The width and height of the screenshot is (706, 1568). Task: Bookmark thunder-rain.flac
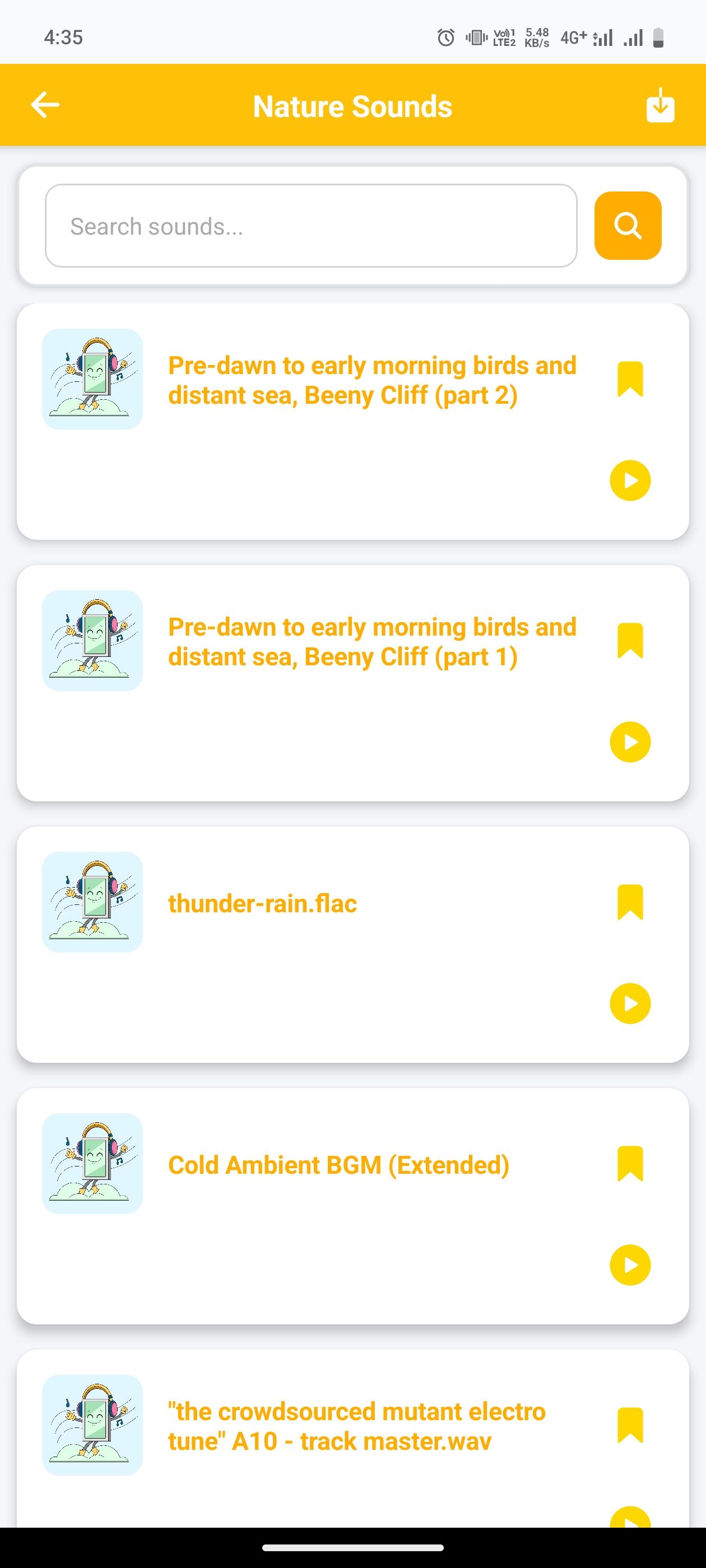(x=630, y=902)
